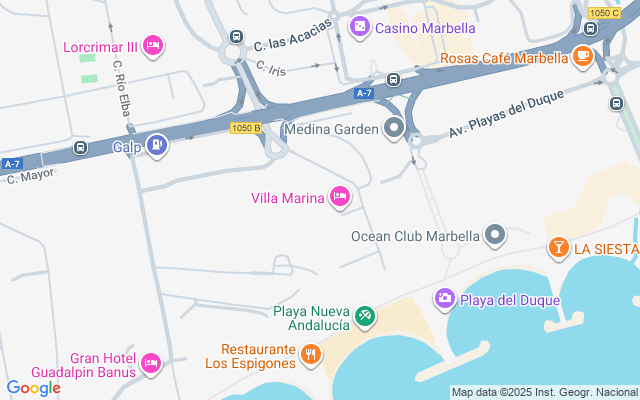The width and height of the screenshot is (640, 400).
Task: Select the bus stop beside C. Mayor
Action: [x=80, y=147]
